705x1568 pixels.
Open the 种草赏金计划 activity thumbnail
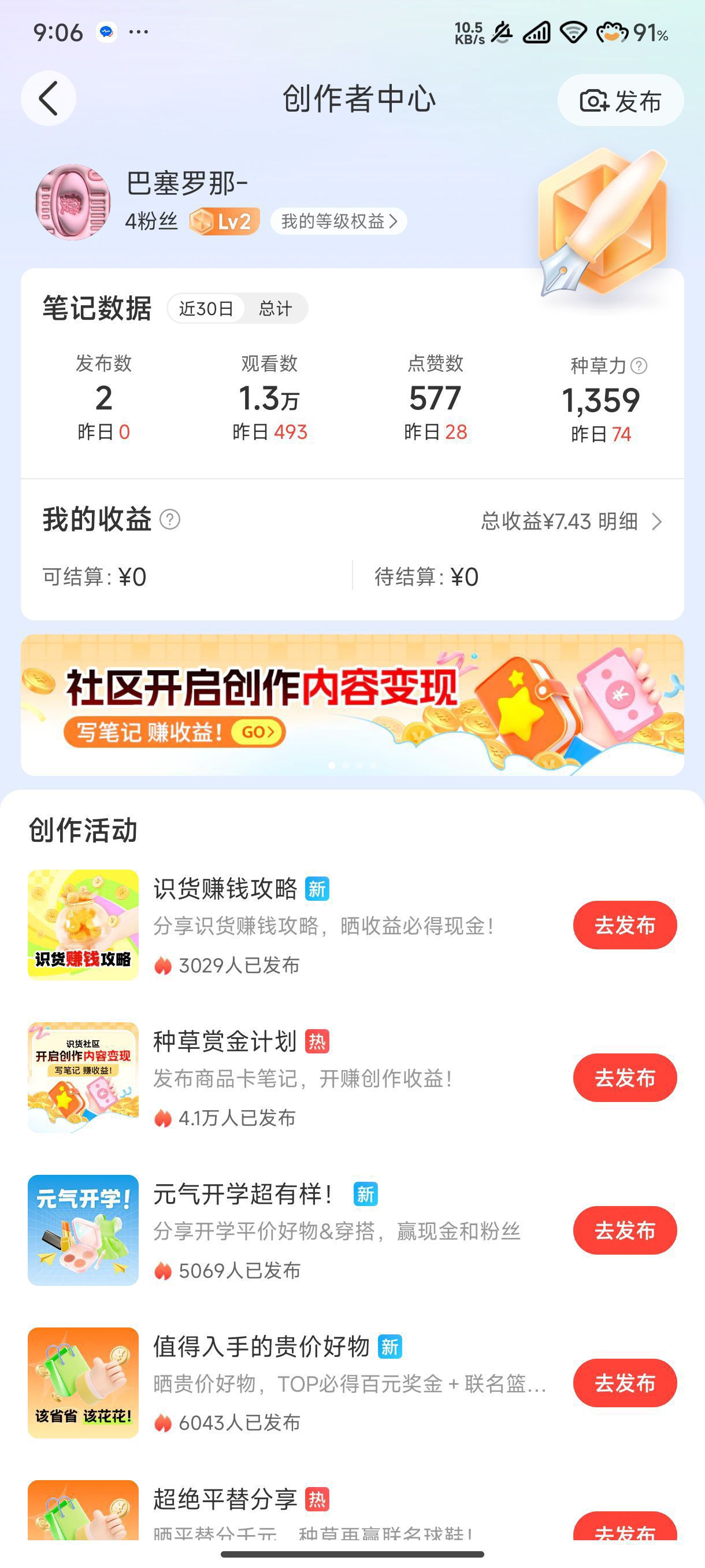click(x=83, y=1078)
